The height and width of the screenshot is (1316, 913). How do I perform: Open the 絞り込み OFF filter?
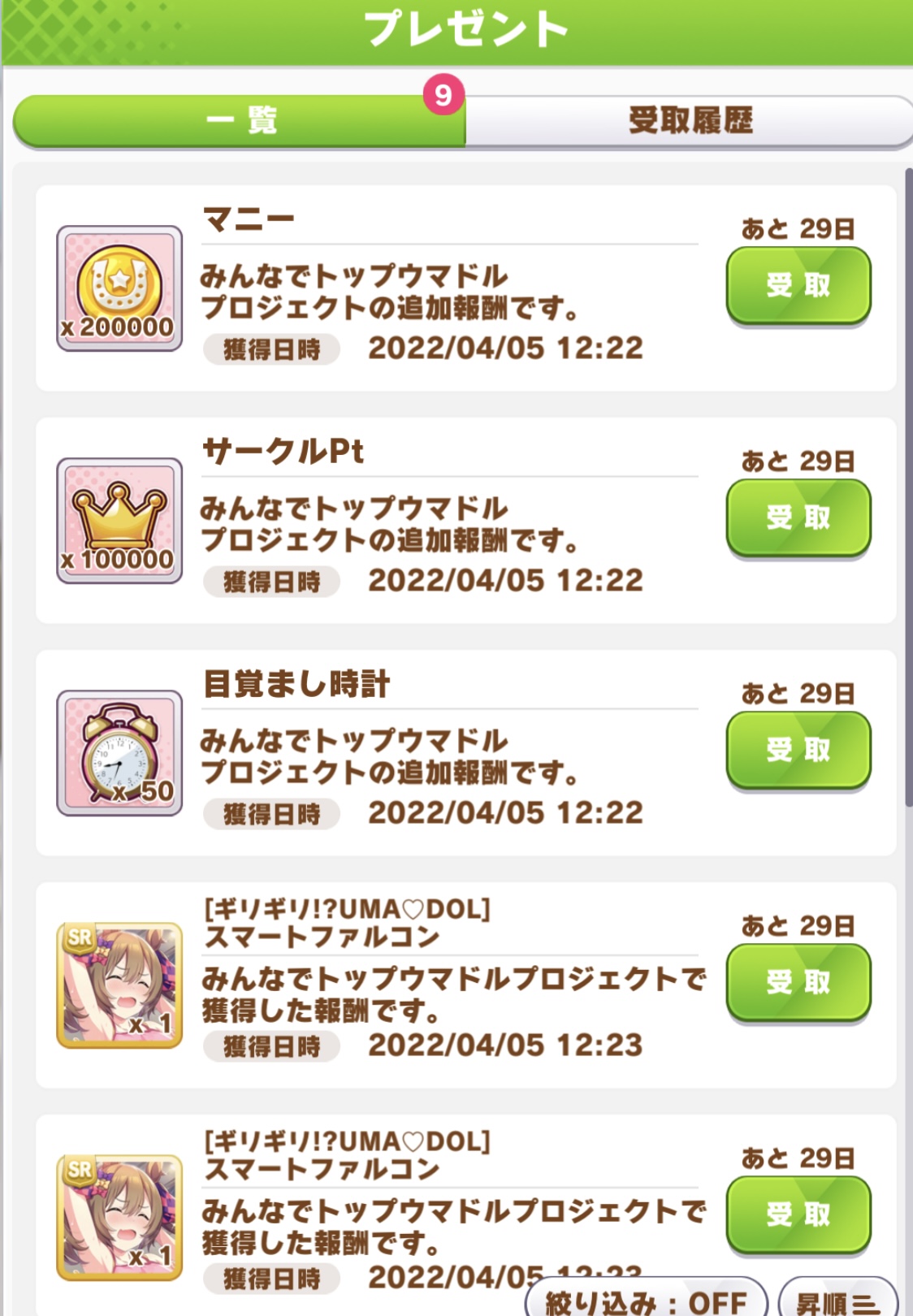tap(646, 1298)
